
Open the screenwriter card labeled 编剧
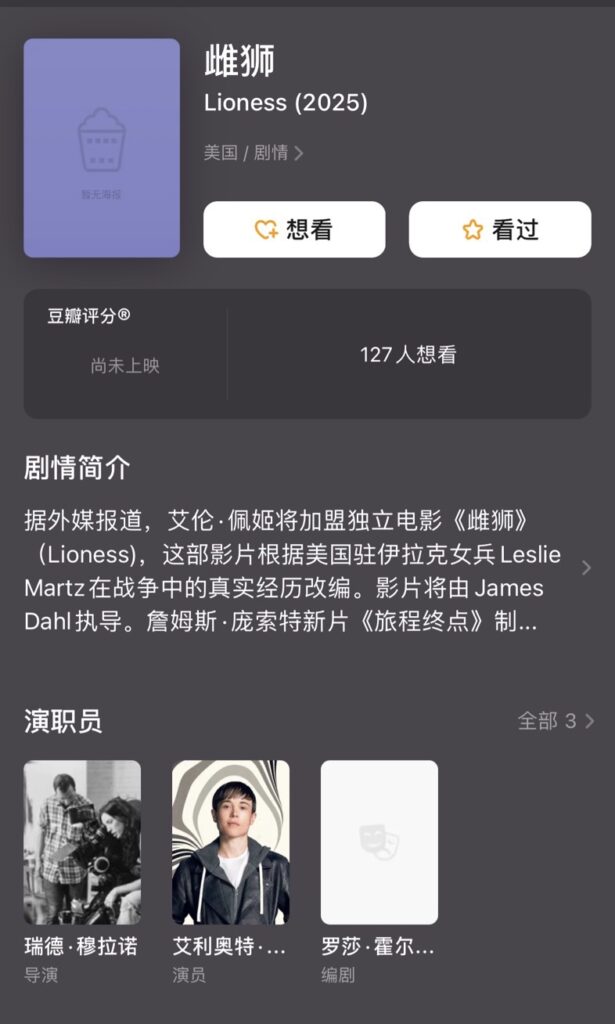pos(378,842)
